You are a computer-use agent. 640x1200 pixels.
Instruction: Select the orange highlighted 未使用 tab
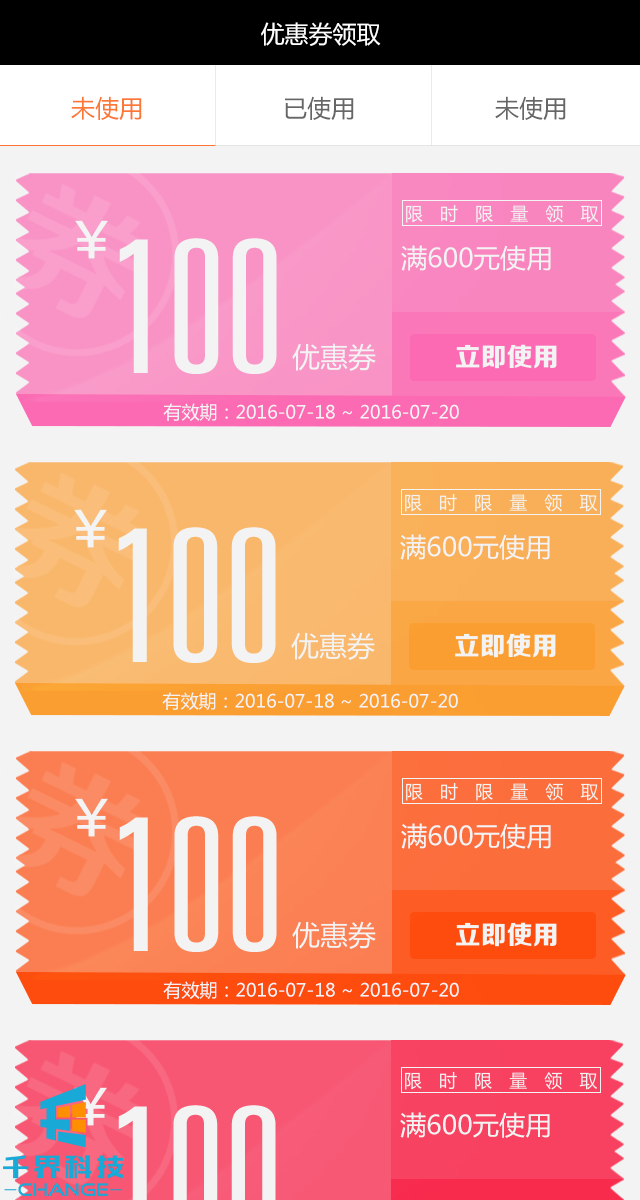107,108
